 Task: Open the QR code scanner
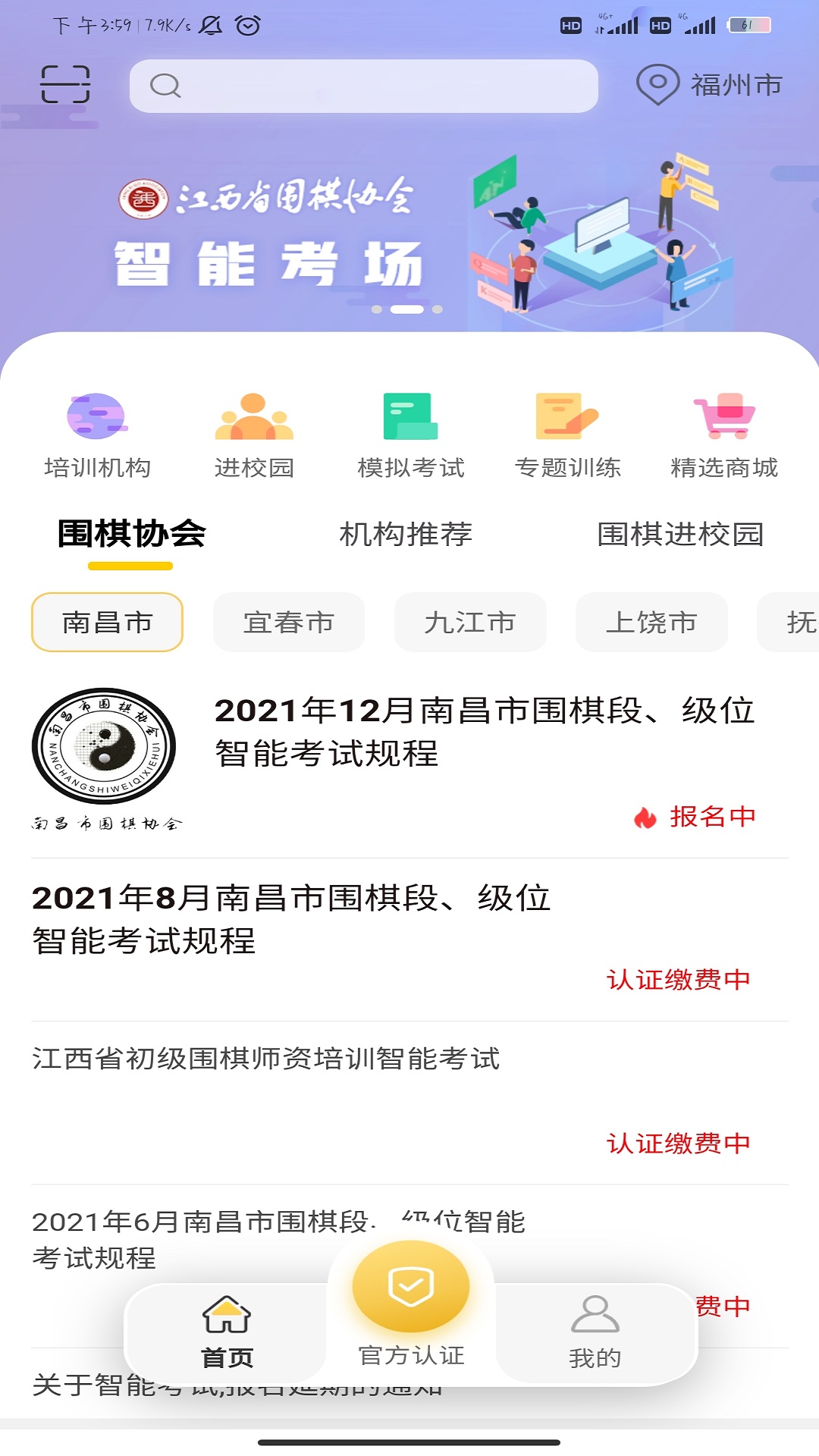66,86
